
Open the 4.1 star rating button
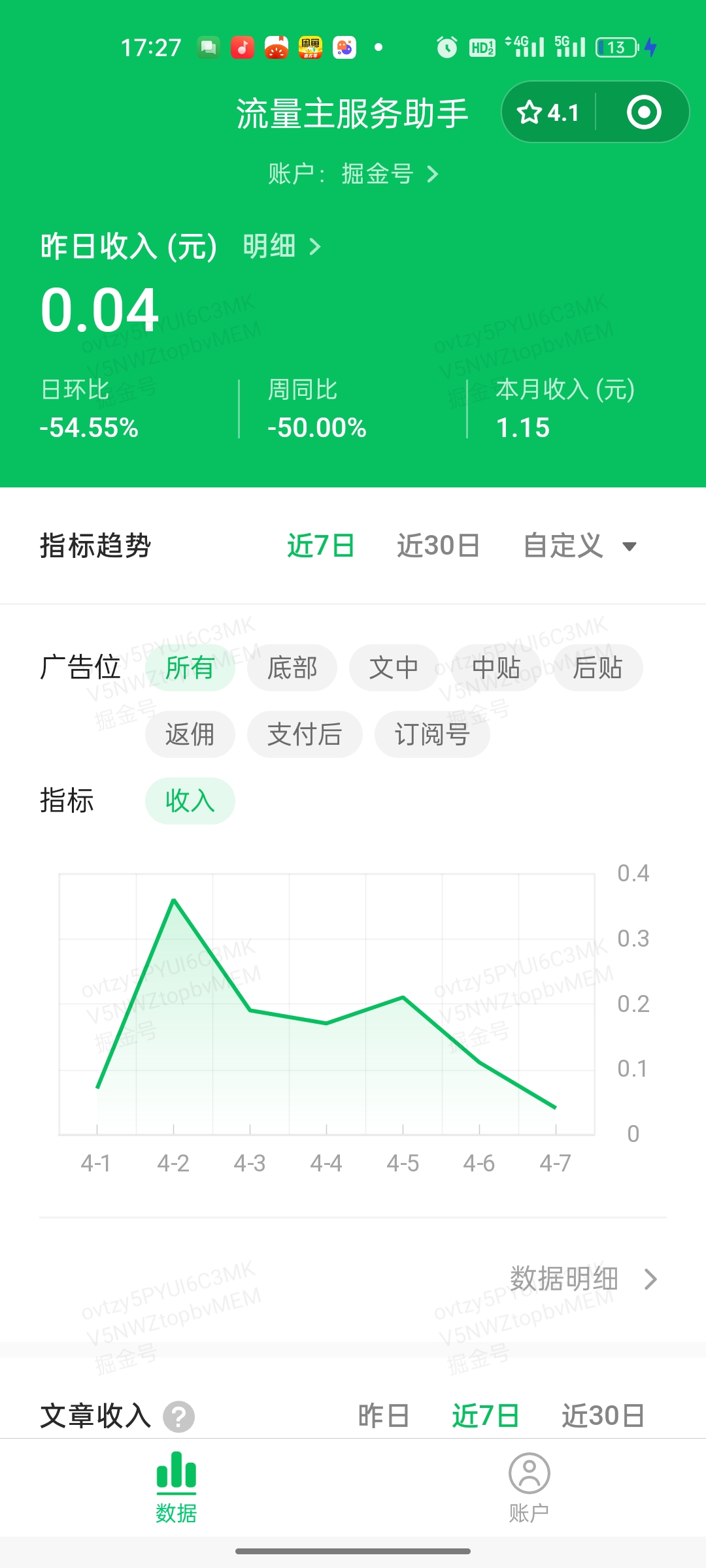click(548, 112)
